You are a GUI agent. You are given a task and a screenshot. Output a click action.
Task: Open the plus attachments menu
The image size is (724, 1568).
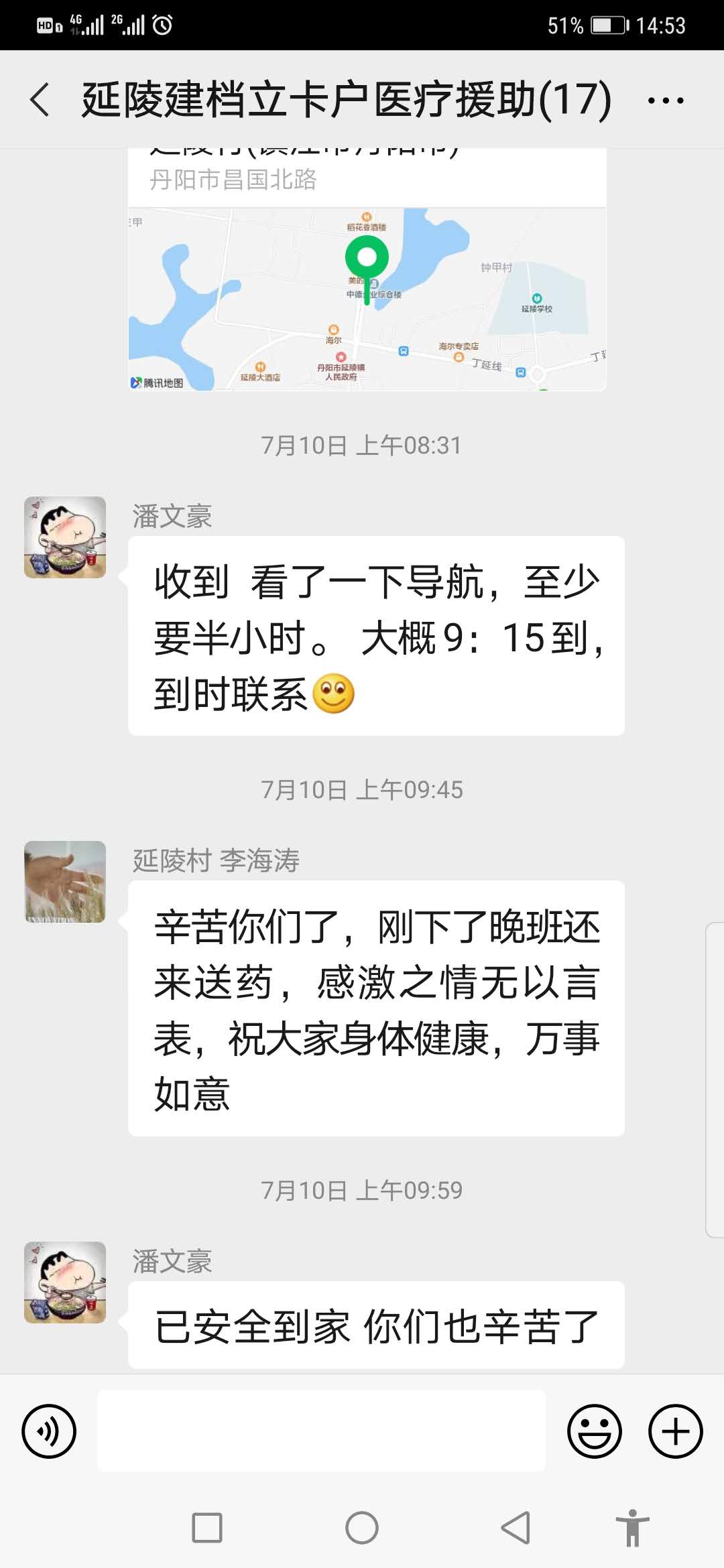click(675, 1431)
